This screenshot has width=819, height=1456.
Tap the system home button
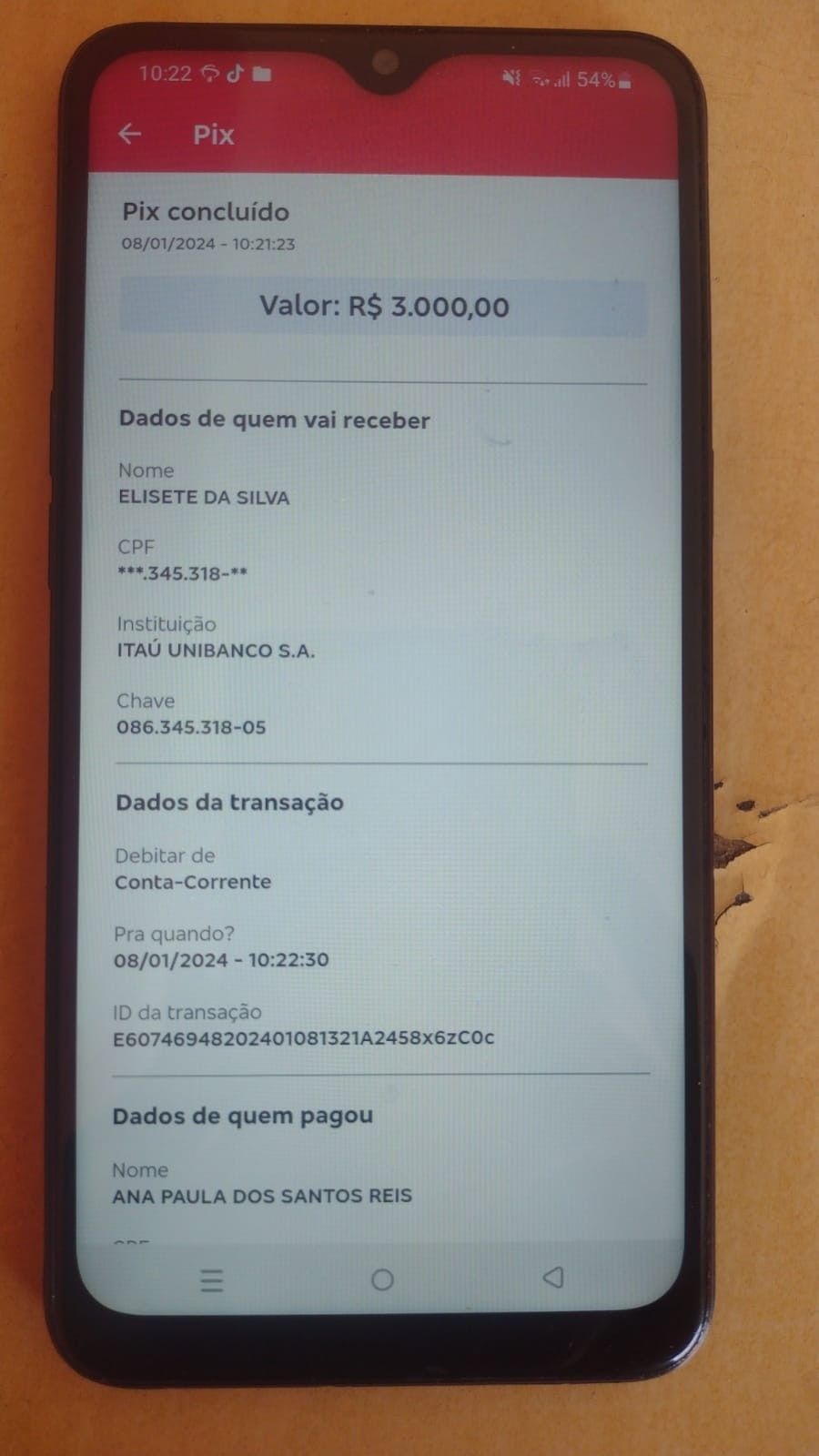pyautogui.click(x=382, y=1280)
